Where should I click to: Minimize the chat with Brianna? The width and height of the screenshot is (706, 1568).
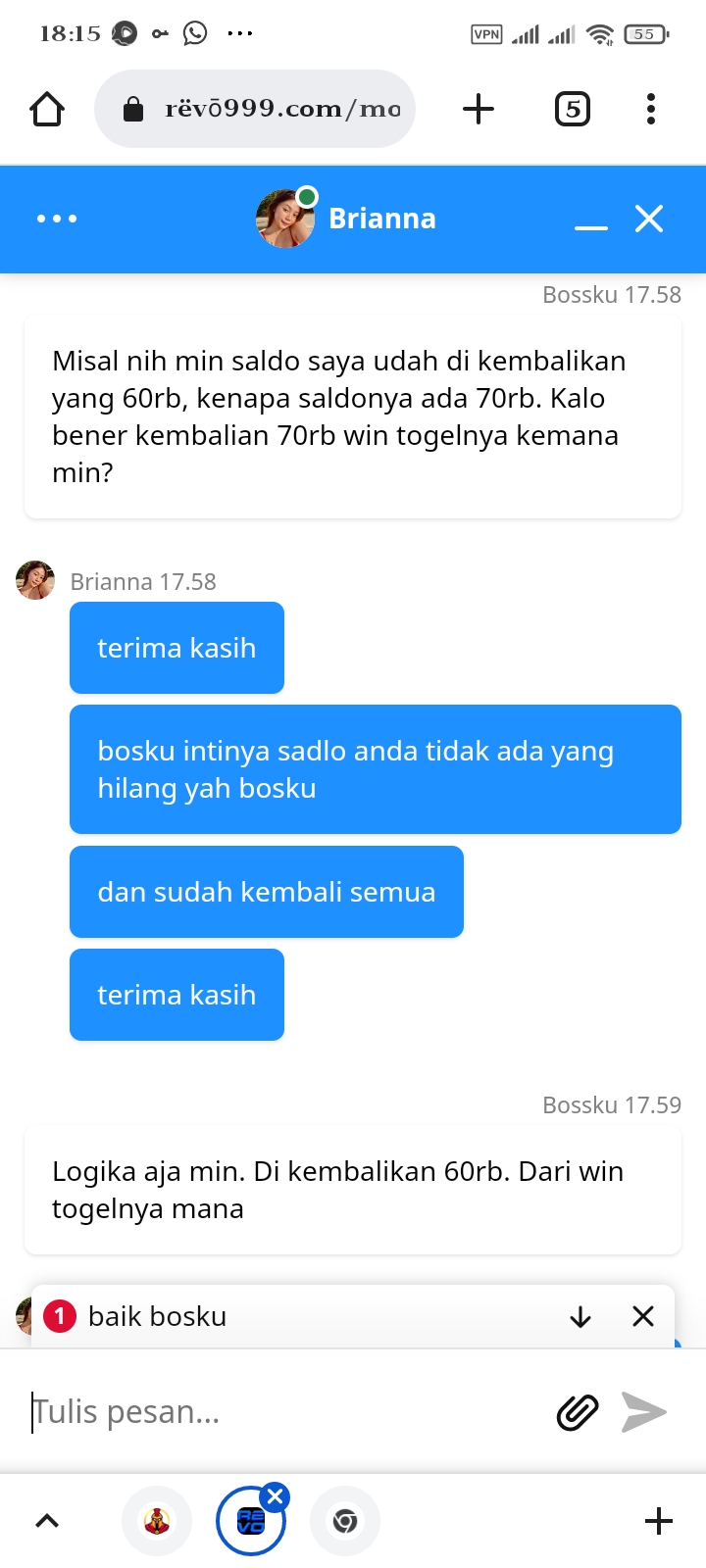pos(590,220)
